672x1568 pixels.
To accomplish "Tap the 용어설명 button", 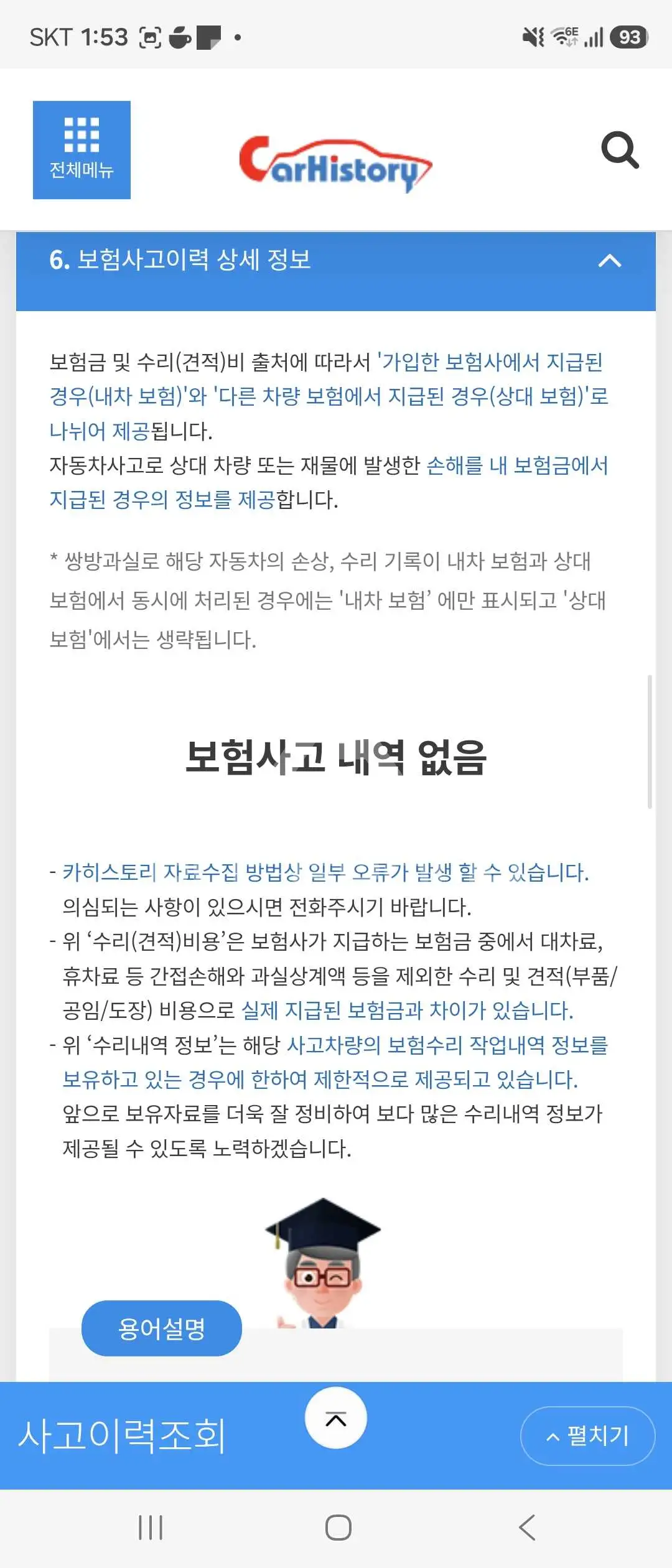I will (162, 1328).
